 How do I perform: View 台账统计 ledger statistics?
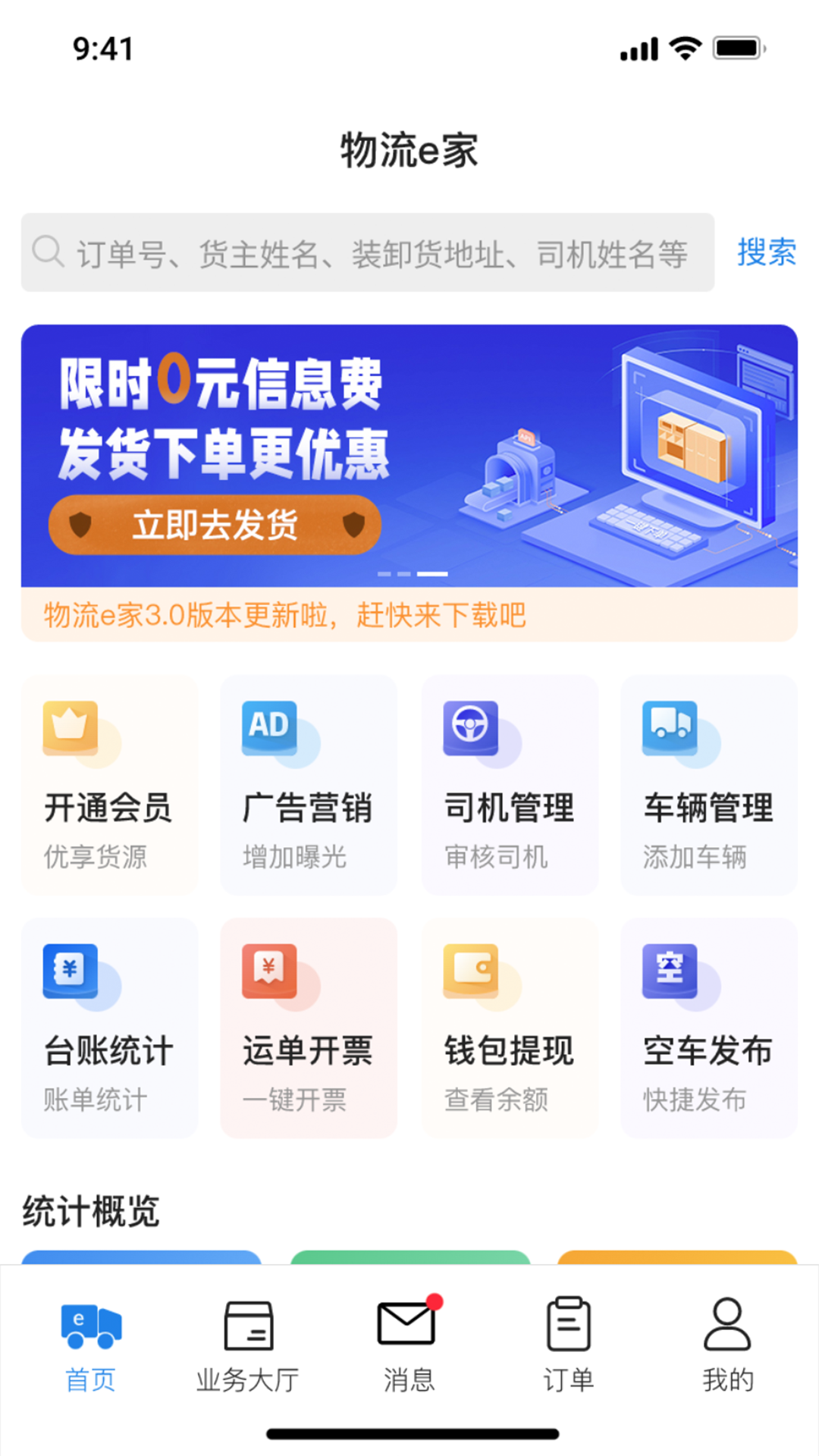pos(110,1028)
